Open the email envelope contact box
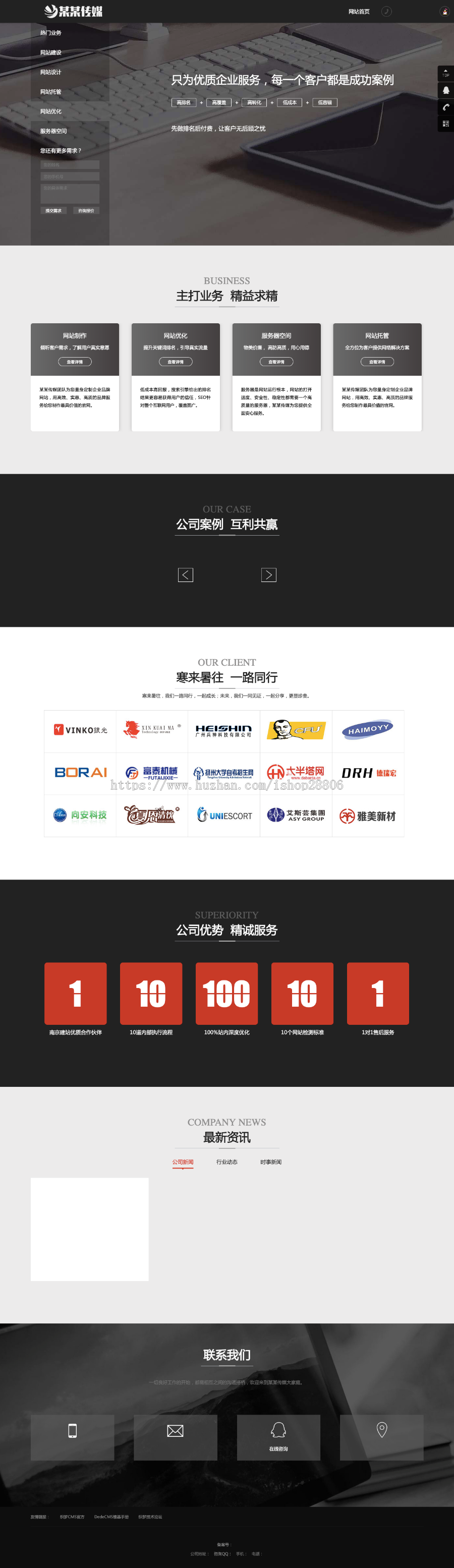 (x=175, y=1437)
